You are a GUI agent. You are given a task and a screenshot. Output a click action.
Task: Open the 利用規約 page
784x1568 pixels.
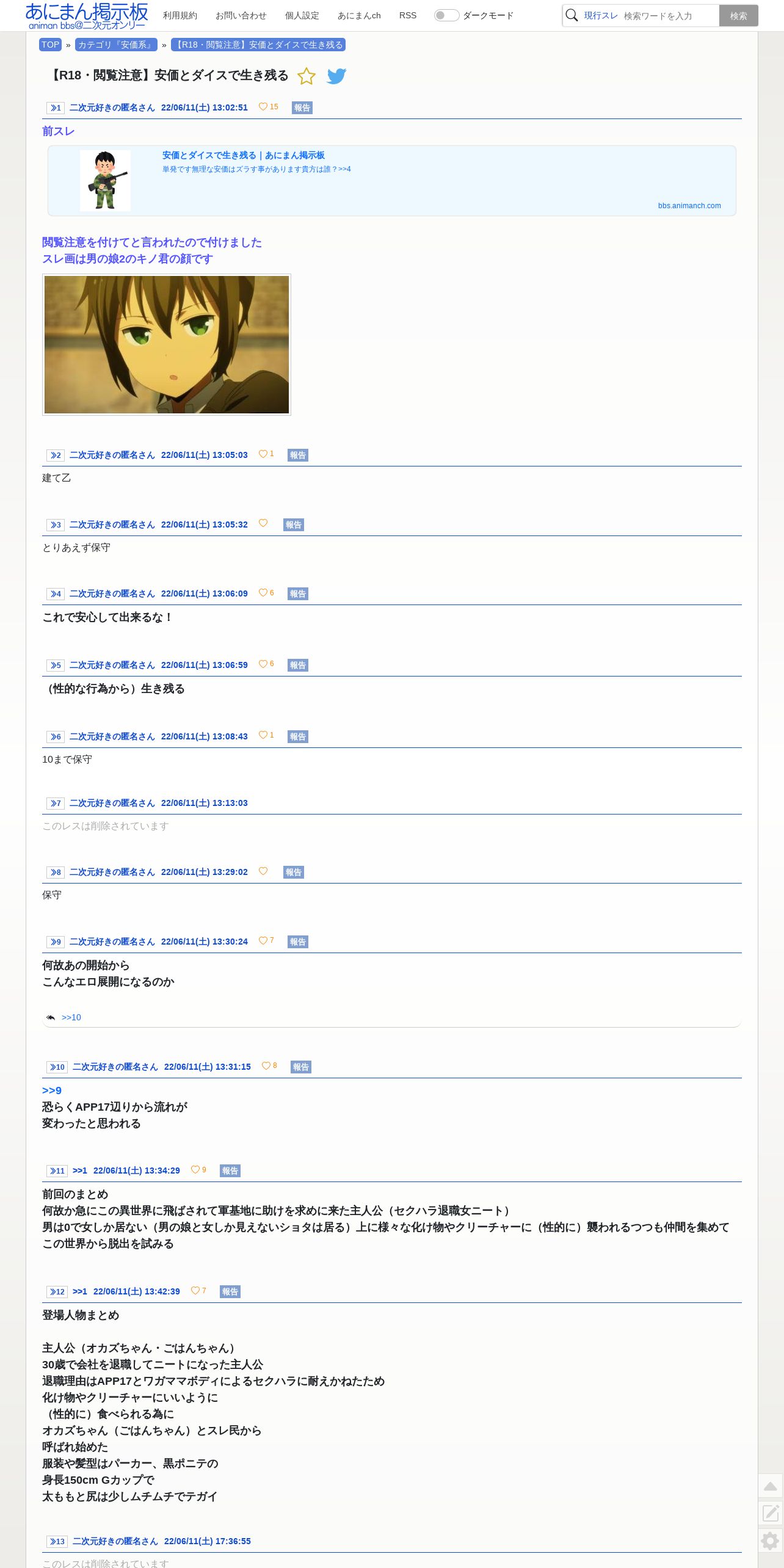pyautogui.click(x=180, y=15)
